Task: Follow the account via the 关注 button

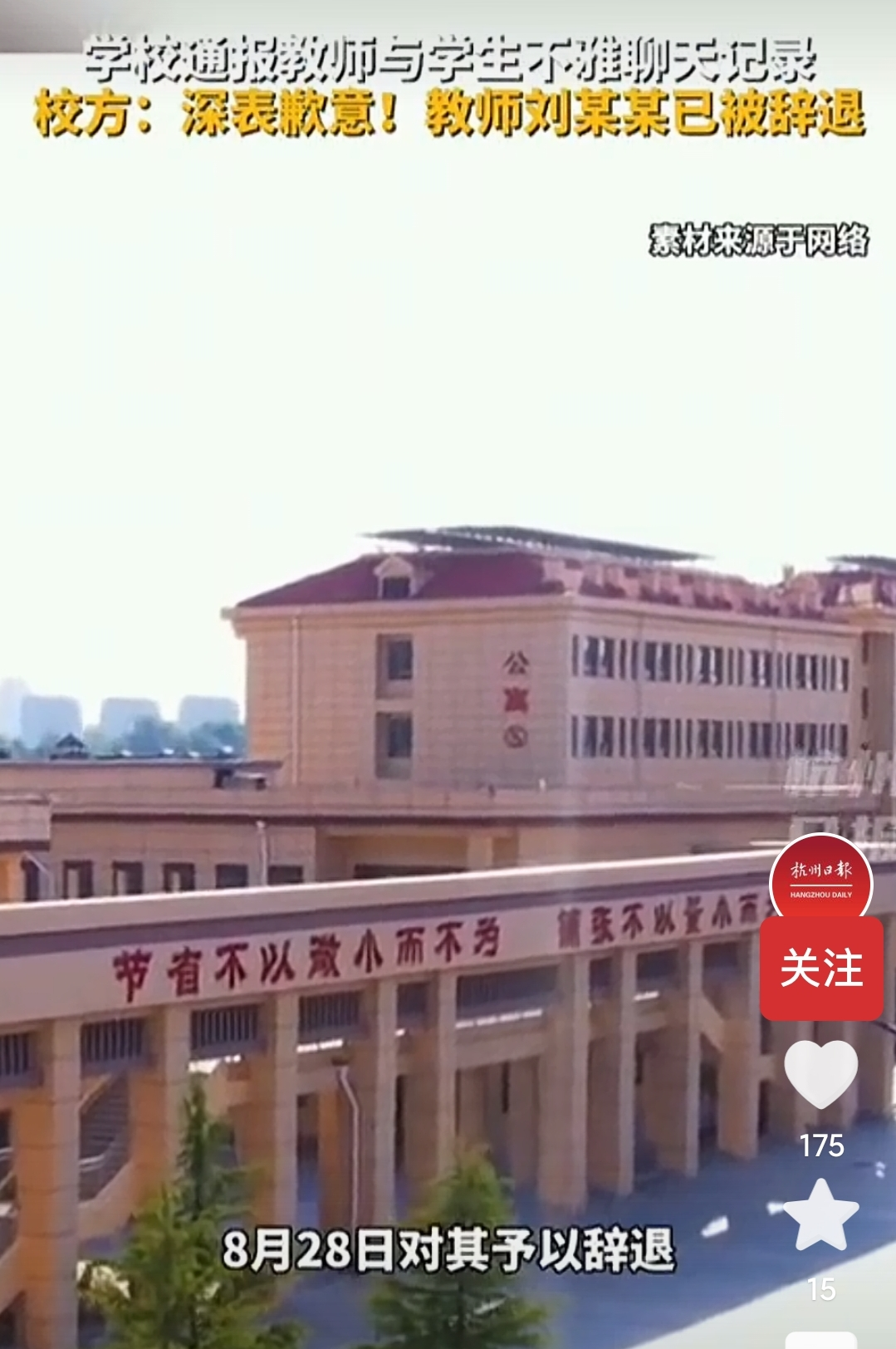Action: 821,969
